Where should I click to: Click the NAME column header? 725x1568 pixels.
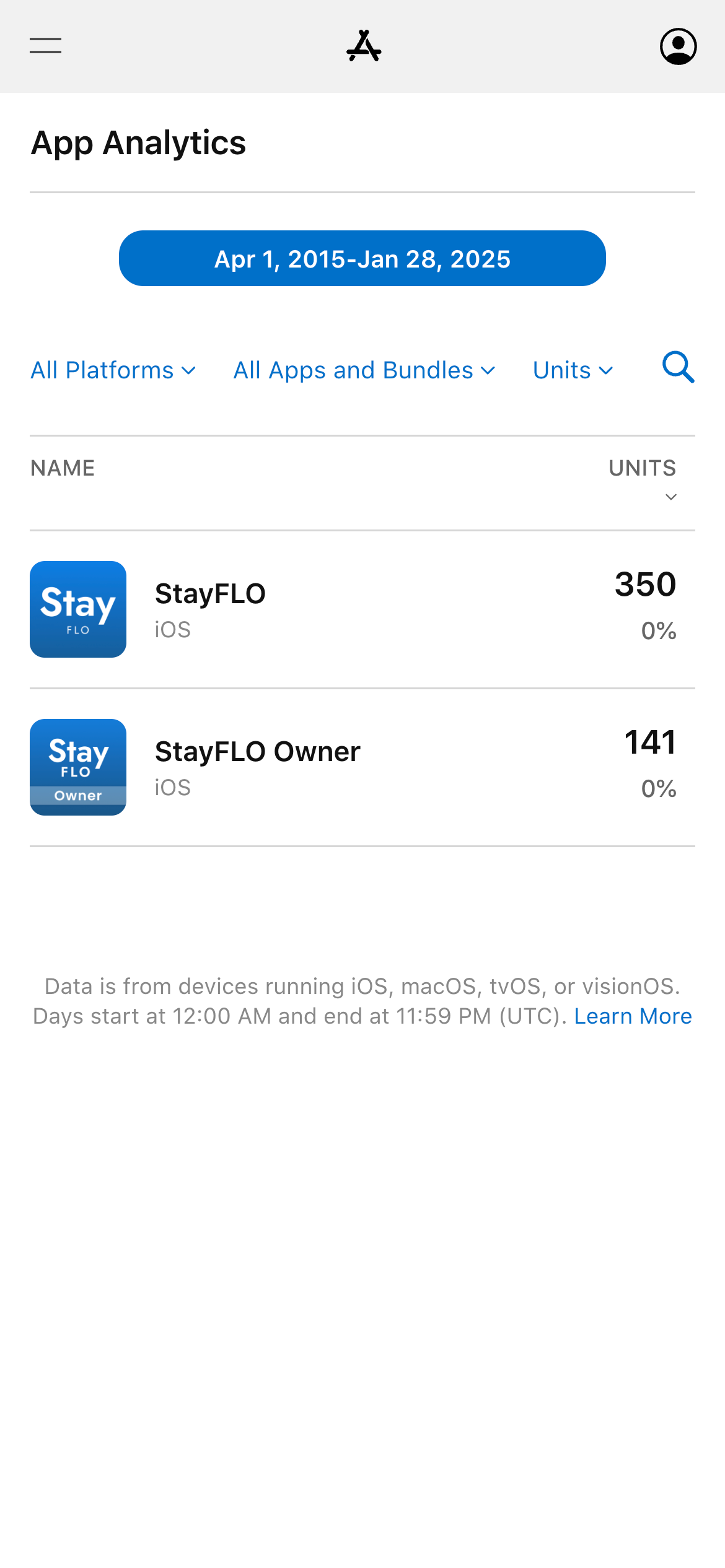click(x=63, y=468)
